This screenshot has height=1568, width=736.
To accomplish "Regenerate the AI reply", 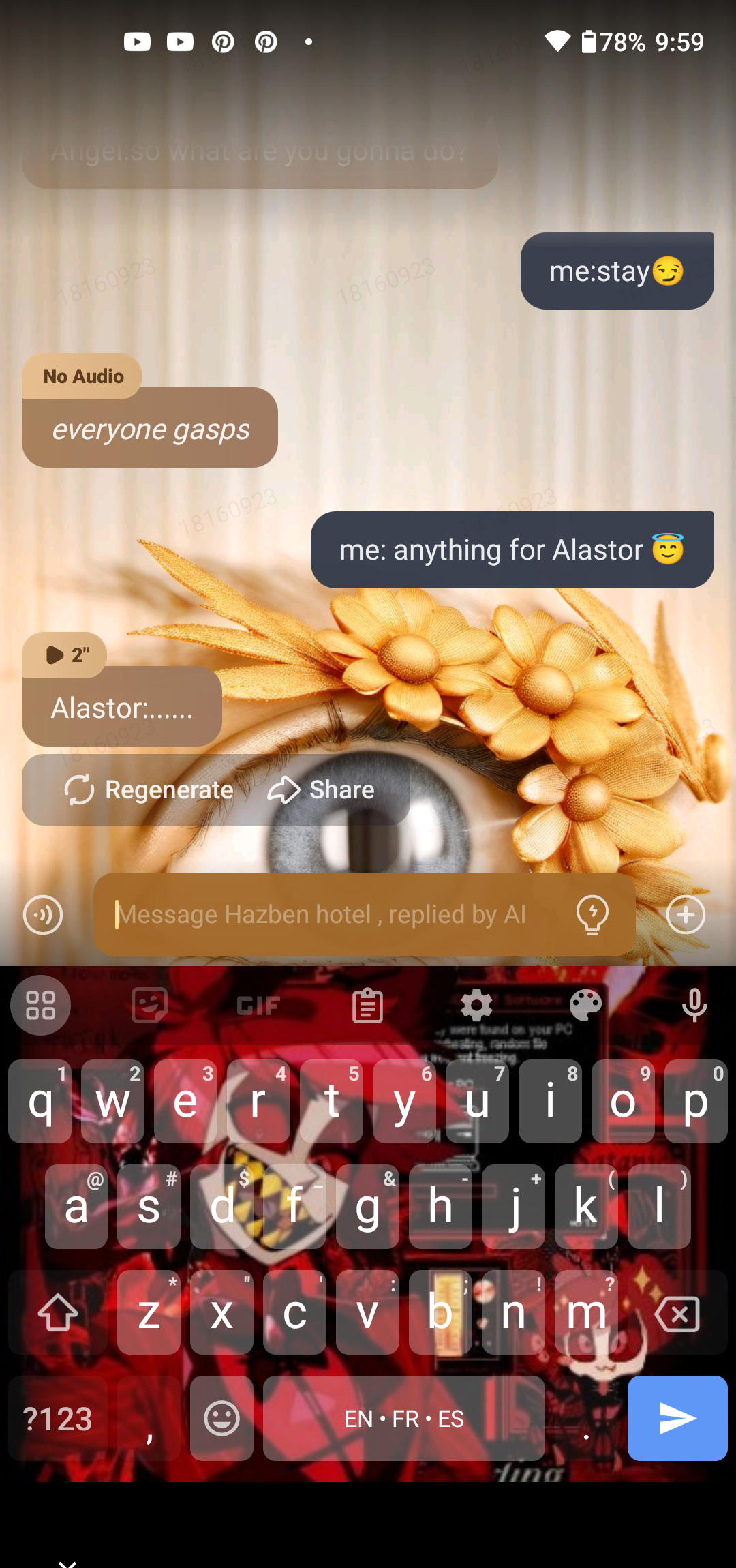I will [149, 790].
